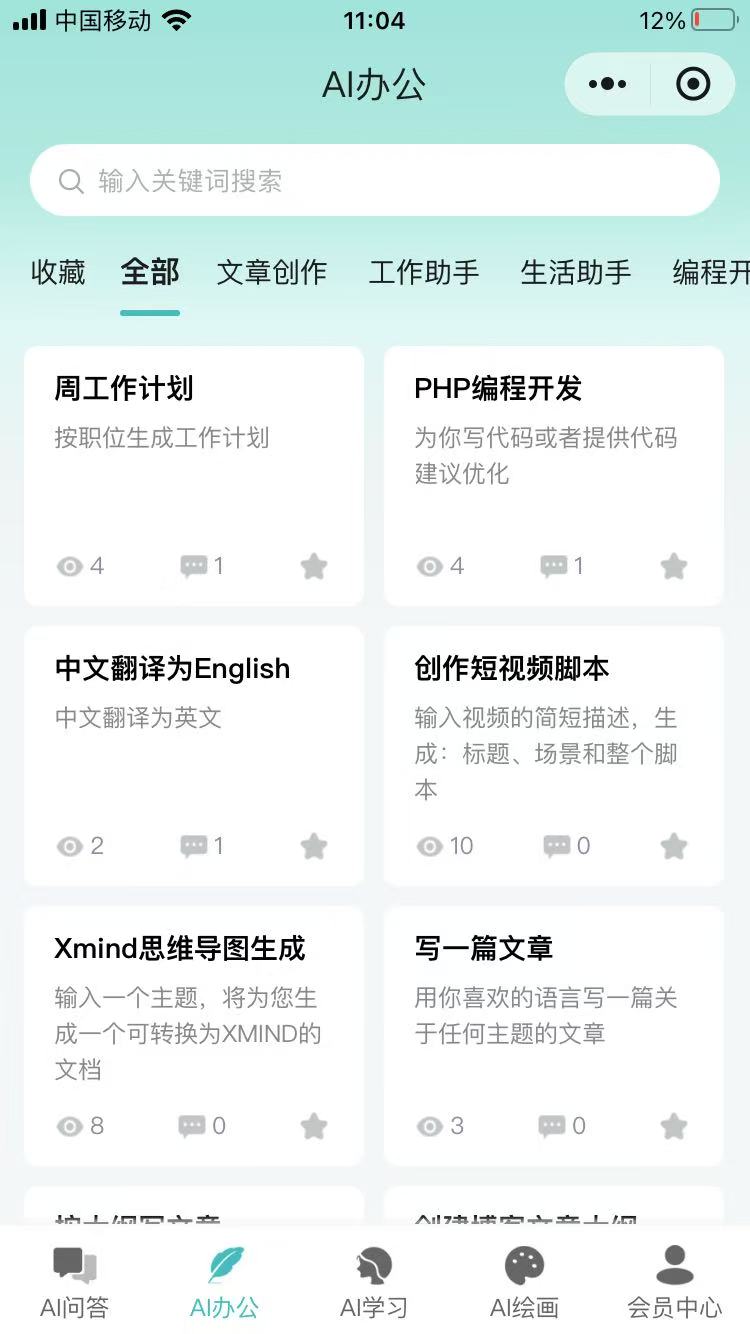Open the 周工作计划 card
750x1334 pixels.
194,476
